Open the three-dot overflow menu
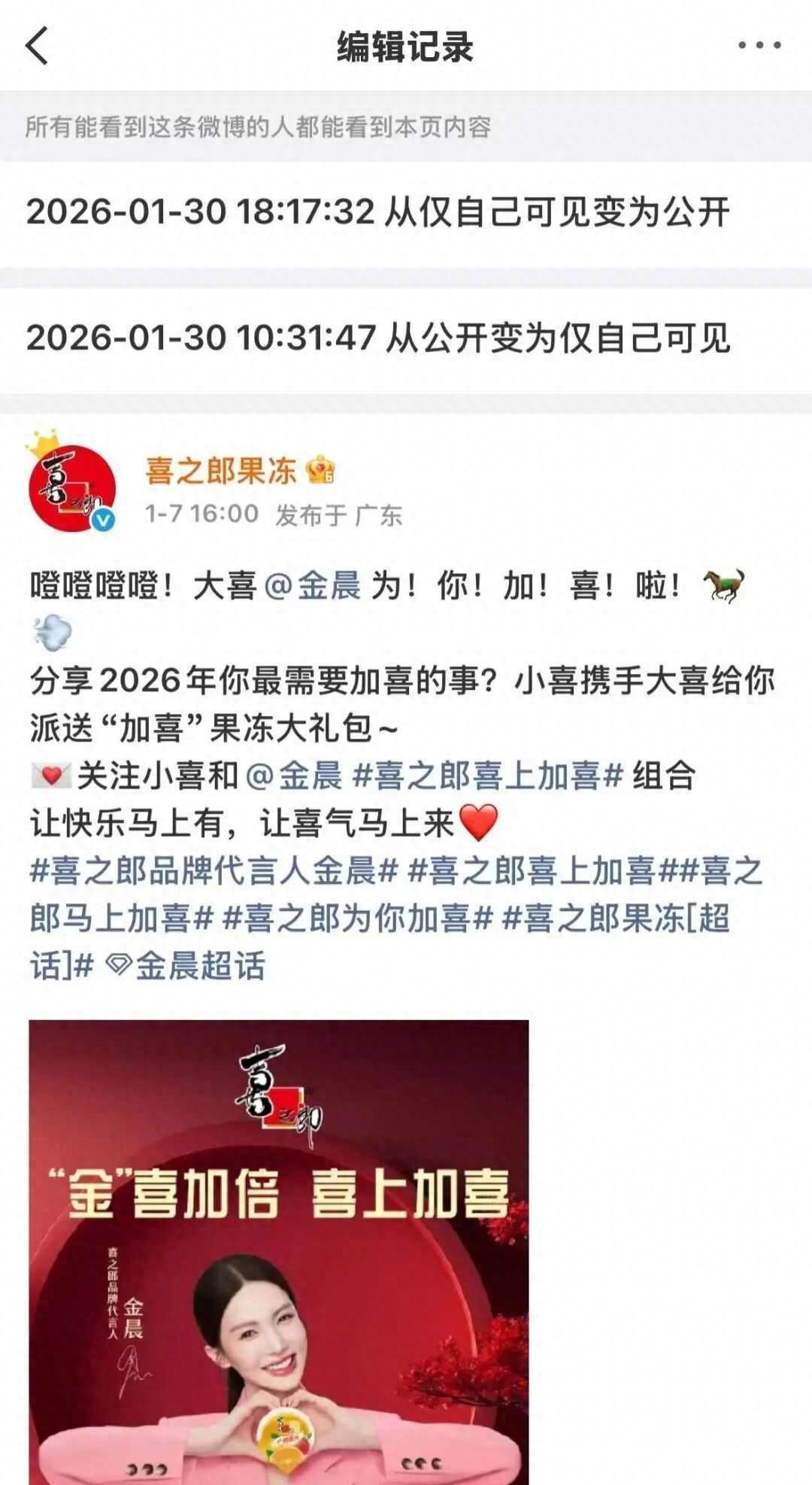The height and width of the screenshot is (1485, 812). click(x=759, y=47)
